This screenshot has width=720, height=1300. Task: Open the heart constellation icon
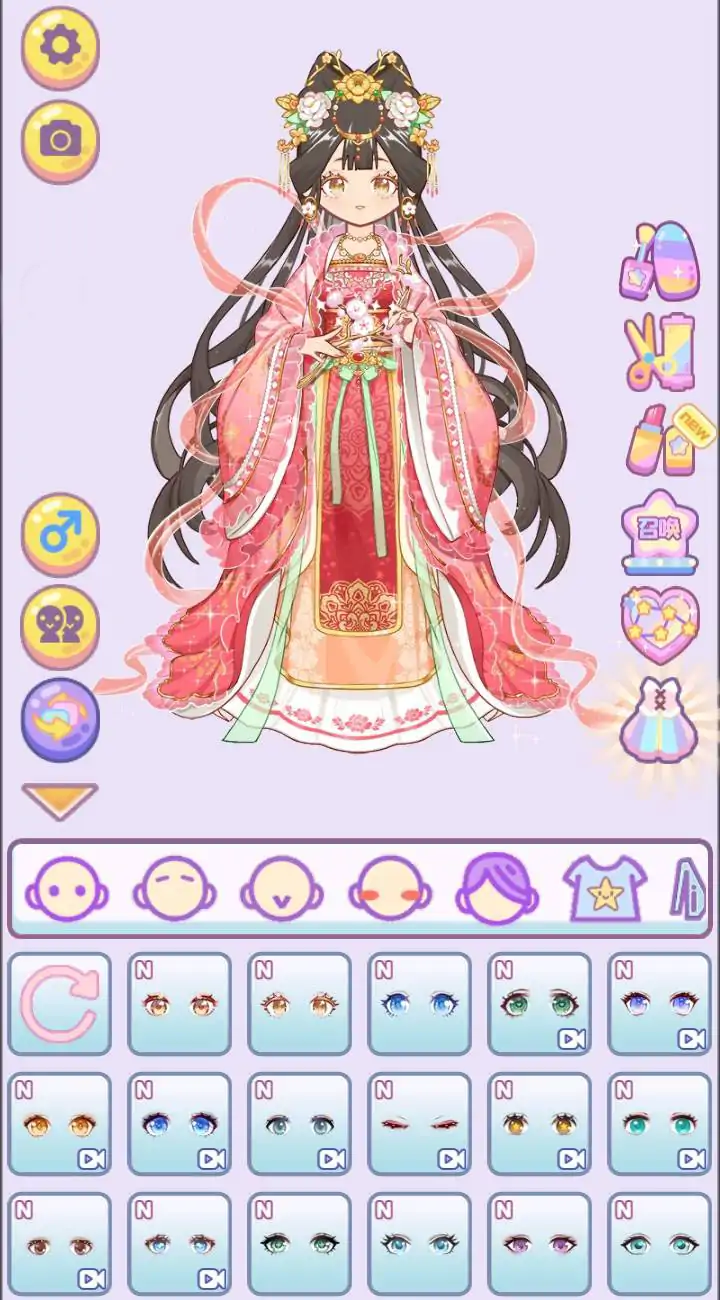(x=659, y=623)
